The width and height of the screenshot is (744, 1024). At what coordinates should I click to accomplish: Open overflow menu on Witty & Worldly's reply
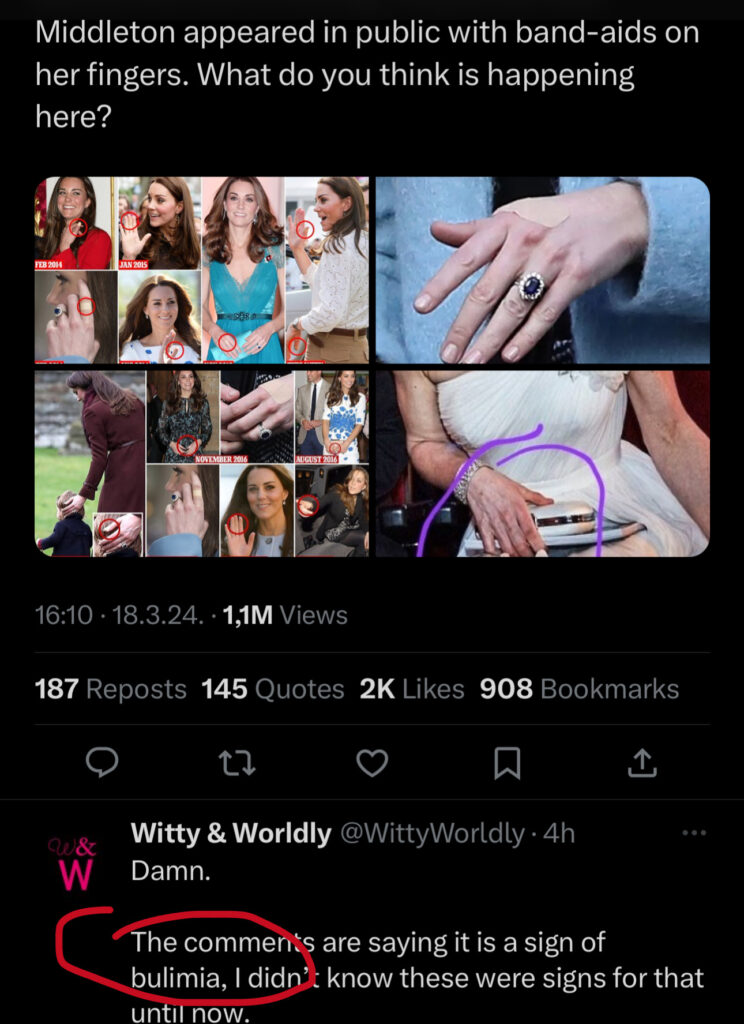pyautogui.click(x=693, y=833)
